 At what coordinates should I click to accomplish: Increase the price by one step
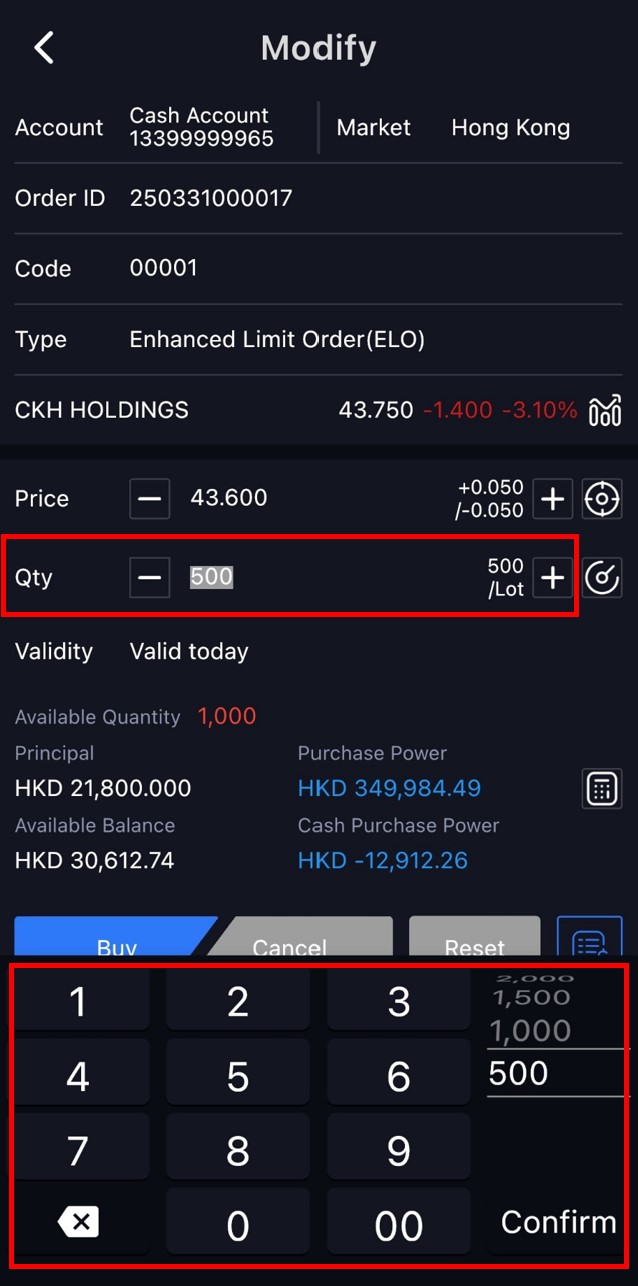point(552,498)
